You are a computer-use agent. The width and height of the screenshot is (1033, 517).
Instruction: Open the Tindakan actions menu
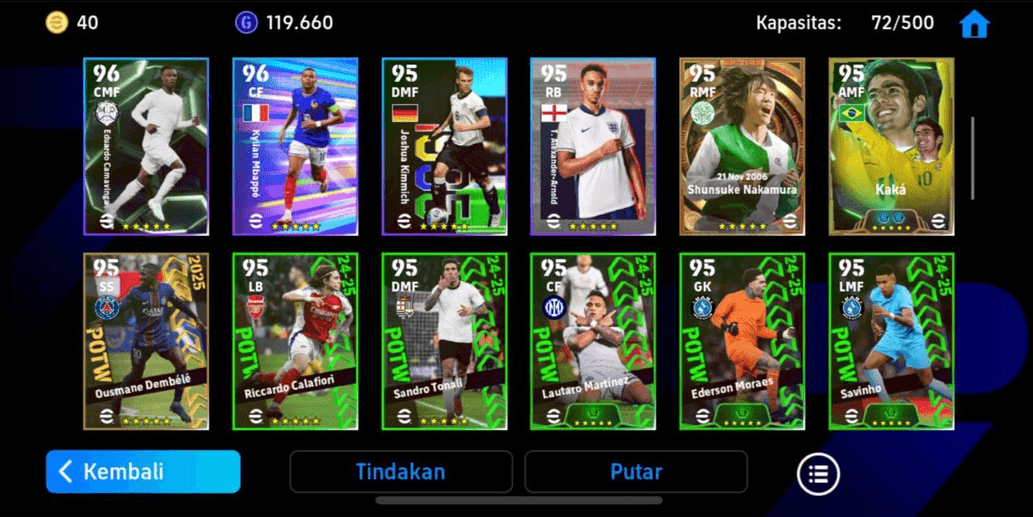tap(401, 472)
